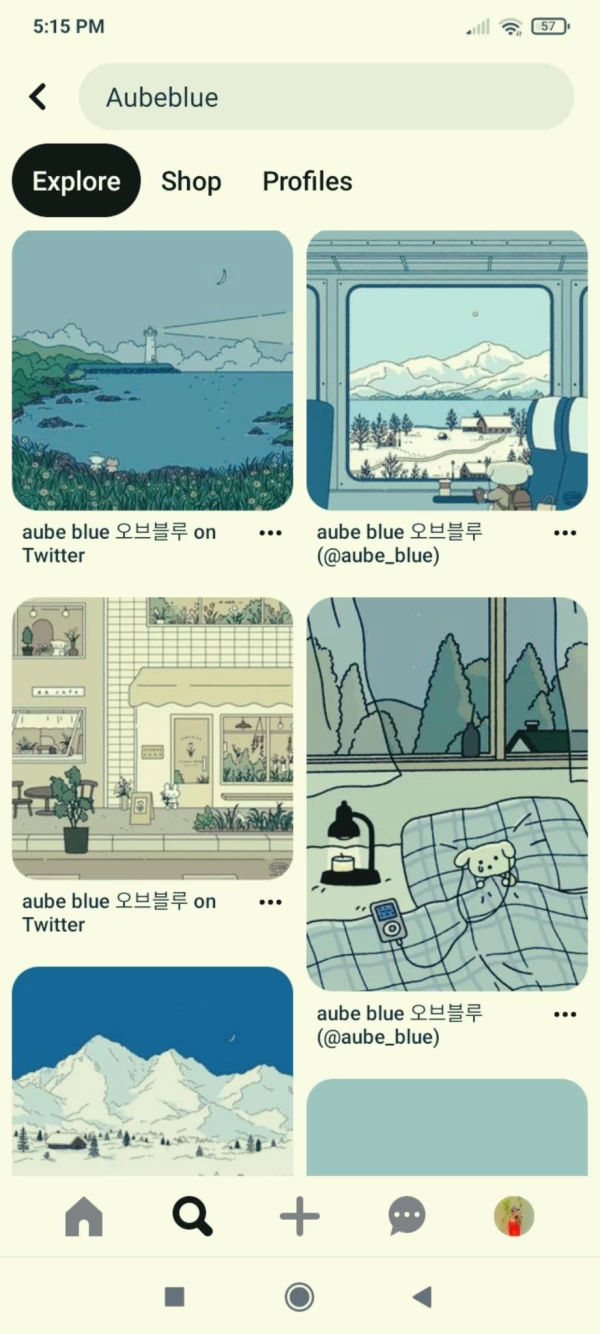Open your profile avatar tab

click(x=514, y=1217)
